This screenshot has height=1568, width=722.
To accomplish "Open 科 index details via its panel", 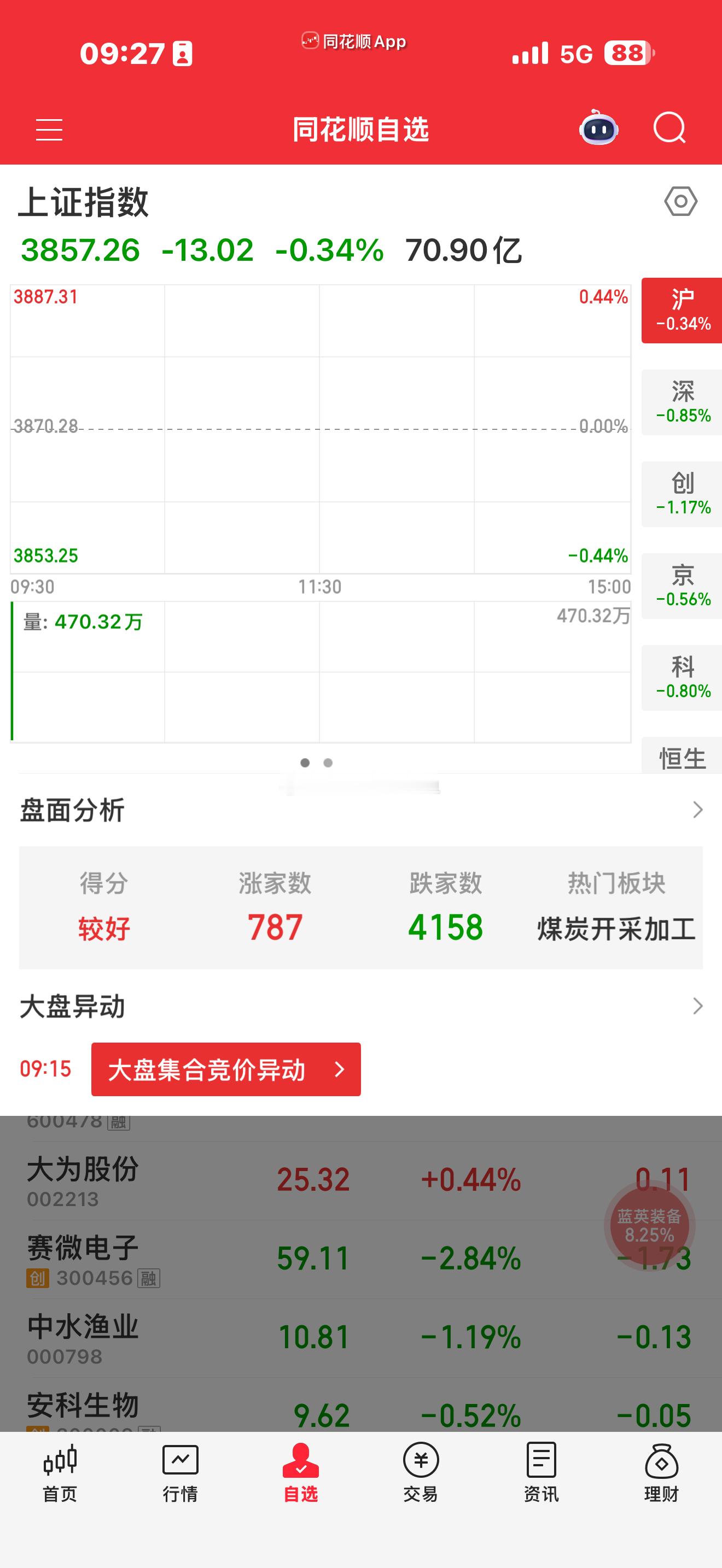I will pos(682,677).
